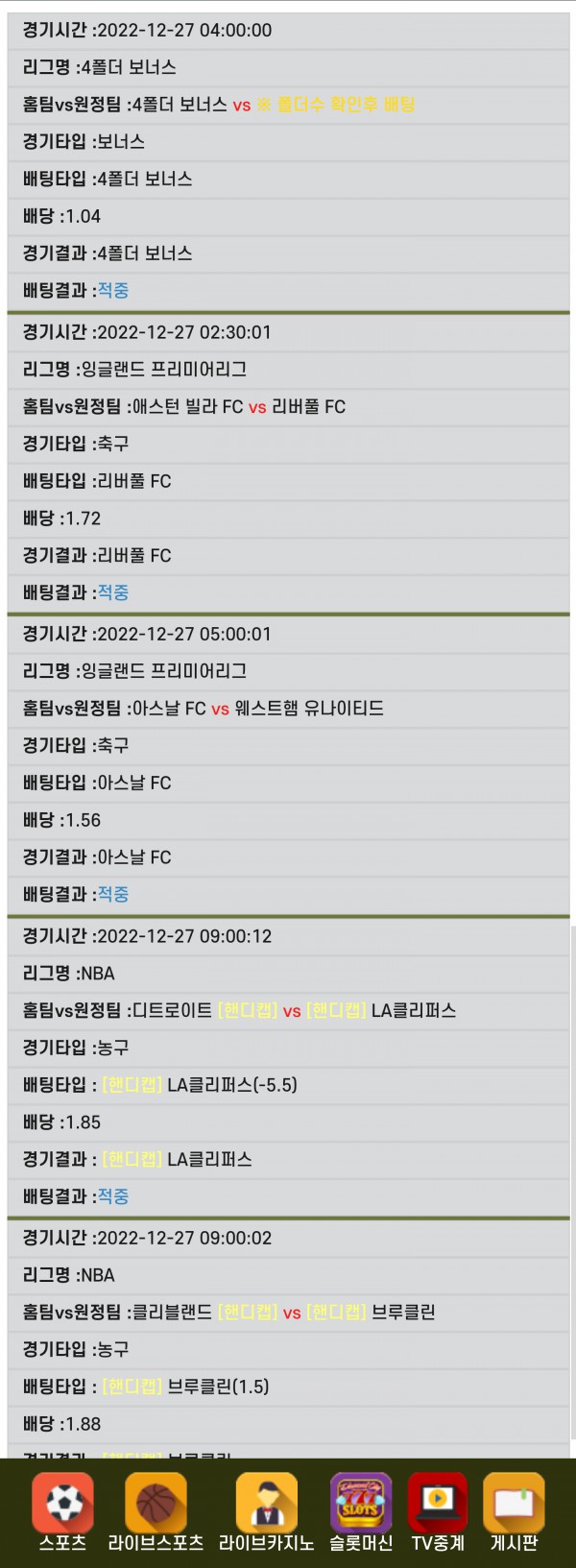
Task: Switch to 라이브스포츠 section
Action: click(156, 1512)
